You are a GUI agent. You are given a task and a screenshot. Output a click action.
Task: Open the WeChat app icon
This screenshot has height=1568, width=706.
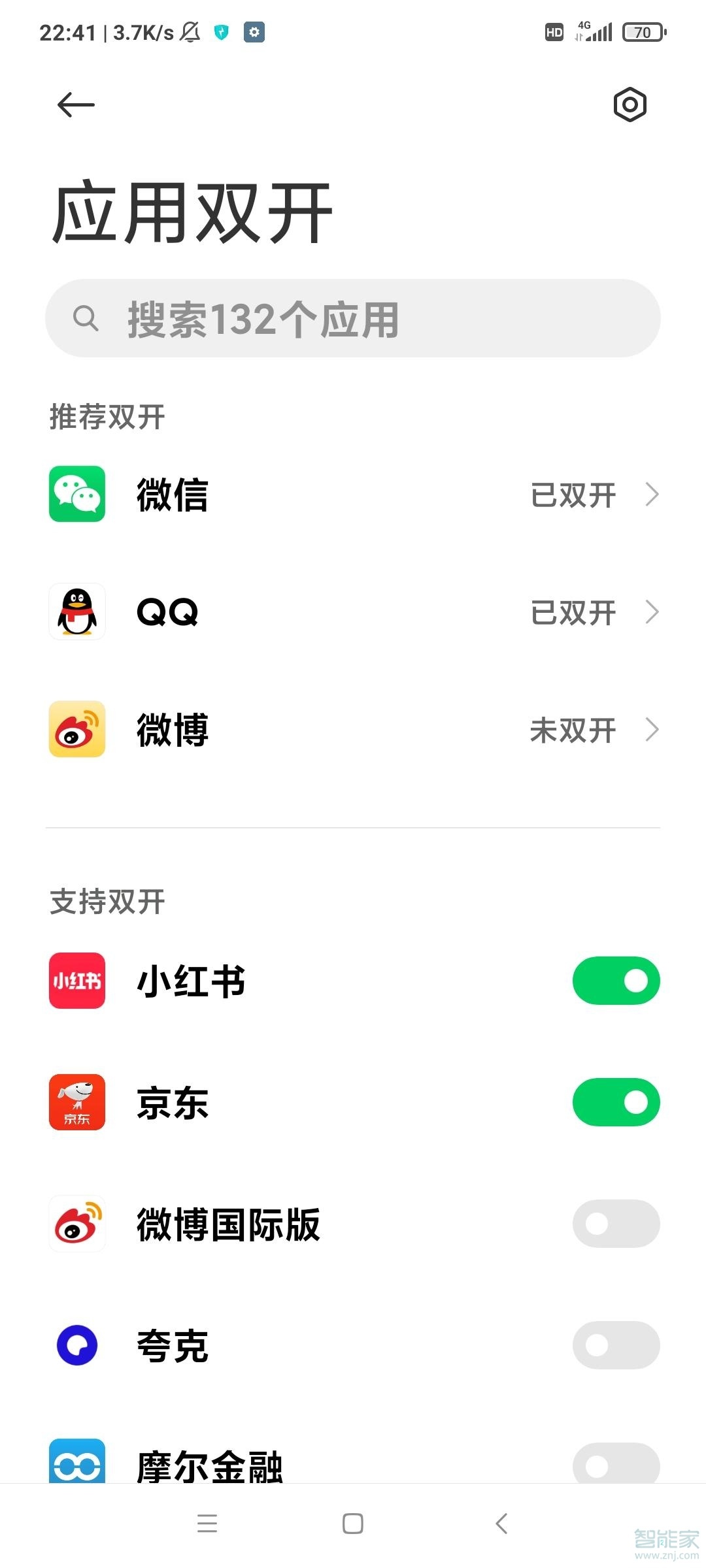[76, 495]
